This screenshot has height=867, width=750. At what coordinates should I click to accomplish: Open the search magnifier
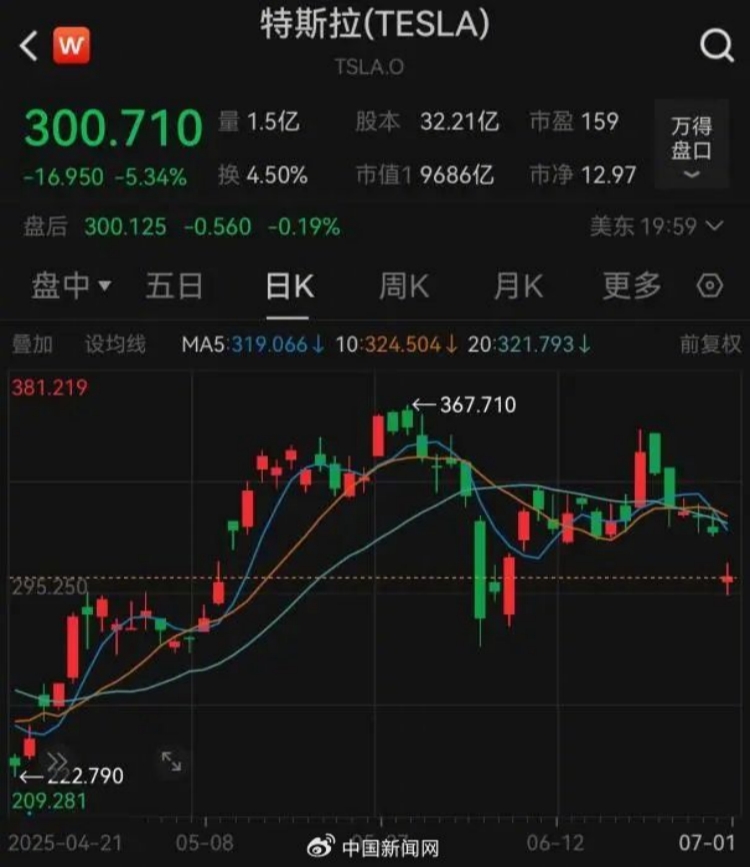pyautogui.click(x=716, y=45)
